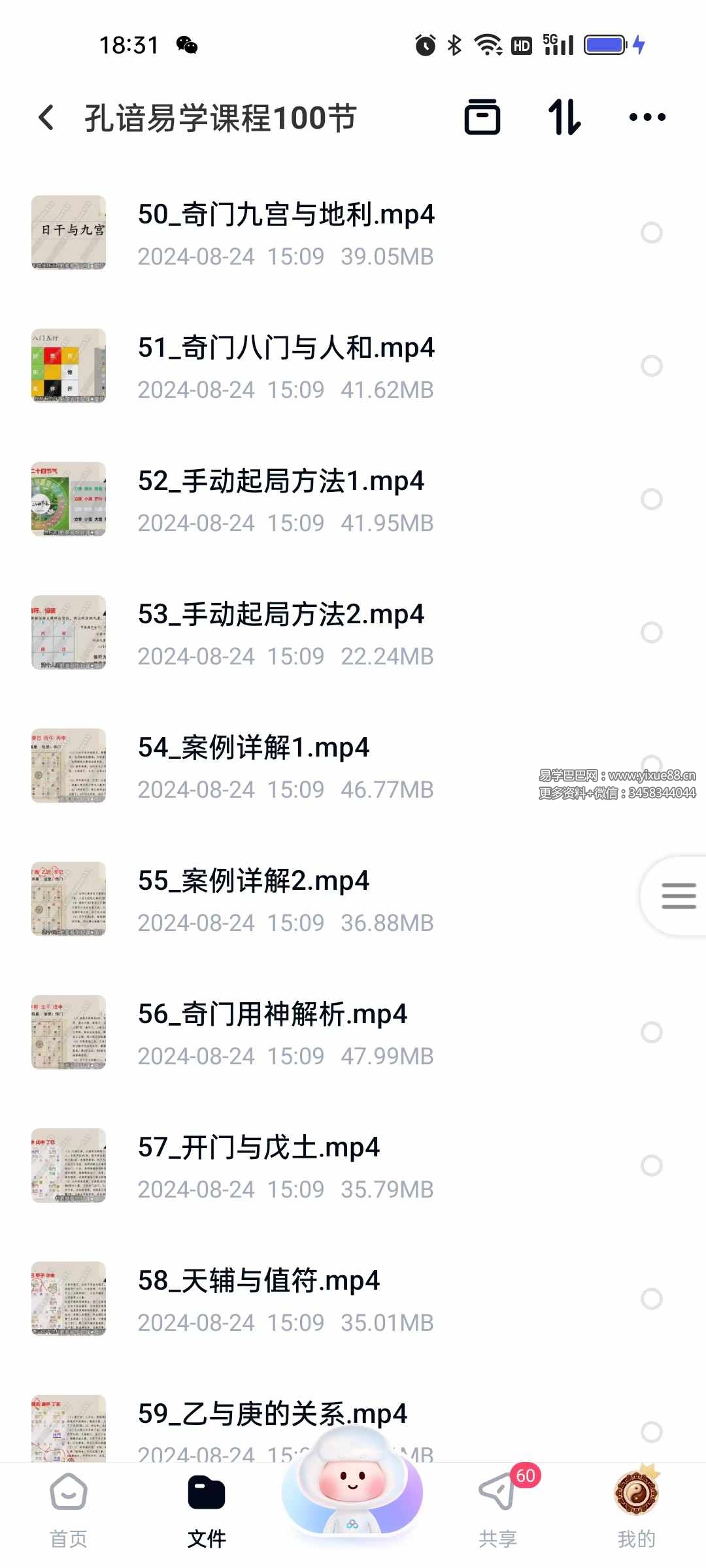Tap the back arrow beside the folder title

(x=44, y=116)
